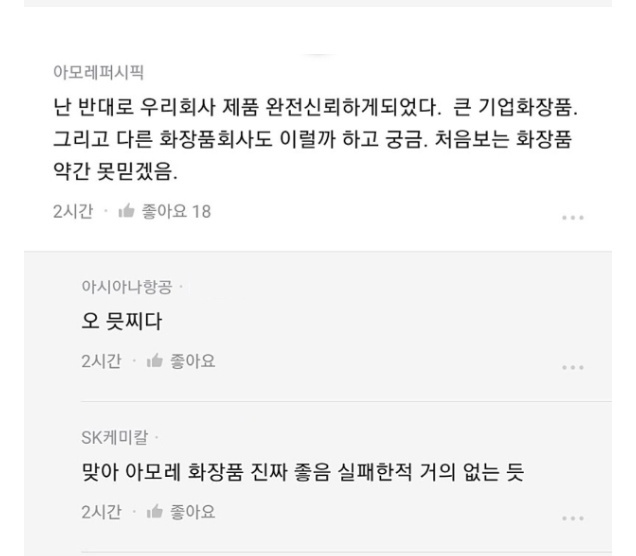The image size is (636, 556).
Task: Like SK케미칼's reply
Action: click(181, 512)
